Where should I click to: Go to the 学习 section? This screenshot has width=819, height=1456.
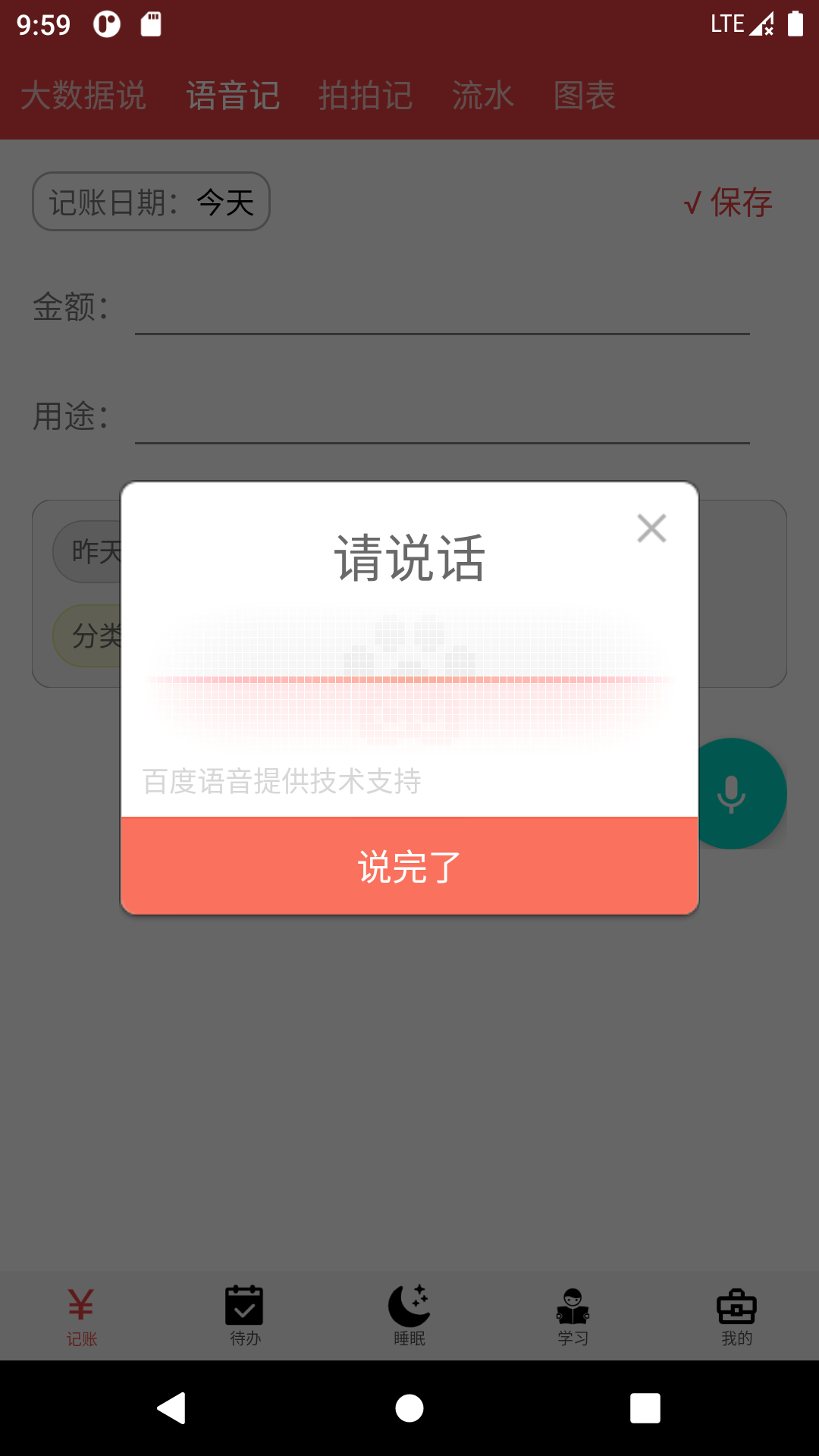coord(573,1315)
